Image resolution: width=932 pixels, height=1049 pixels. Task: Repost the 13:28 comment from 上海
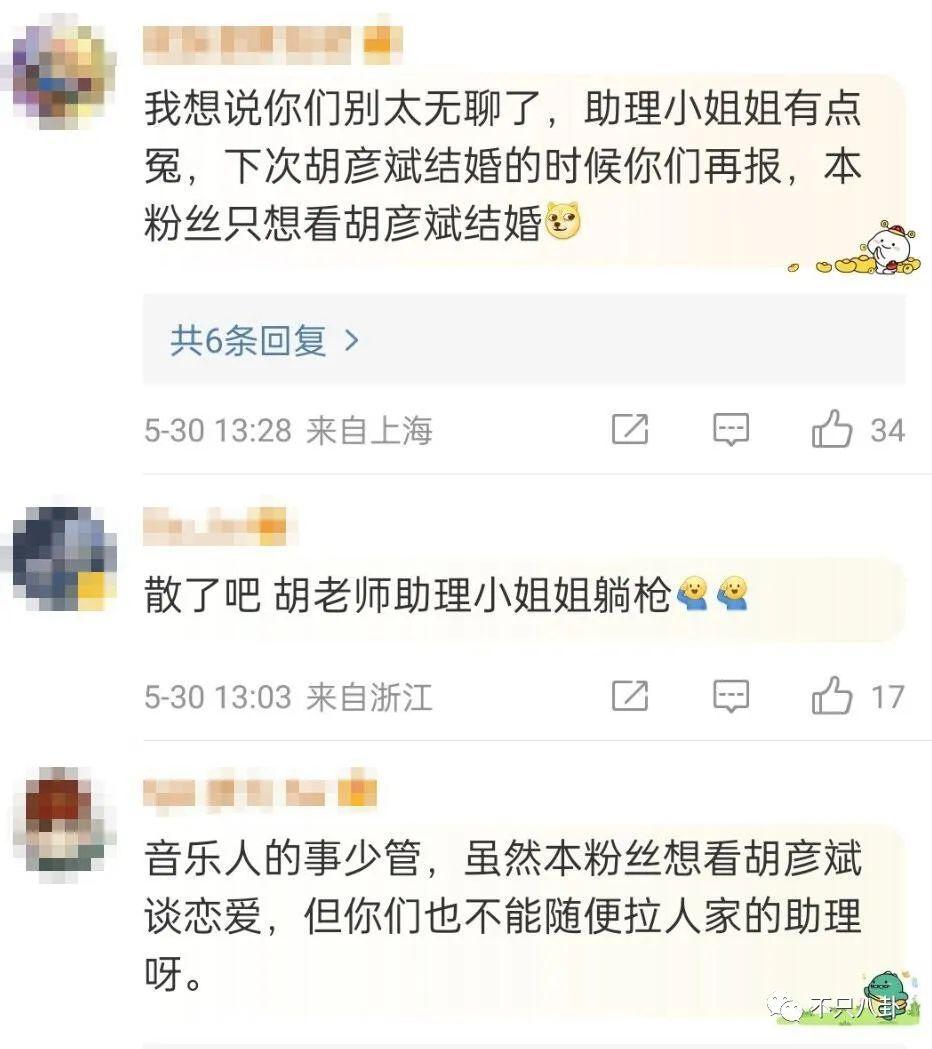(630, 430)
